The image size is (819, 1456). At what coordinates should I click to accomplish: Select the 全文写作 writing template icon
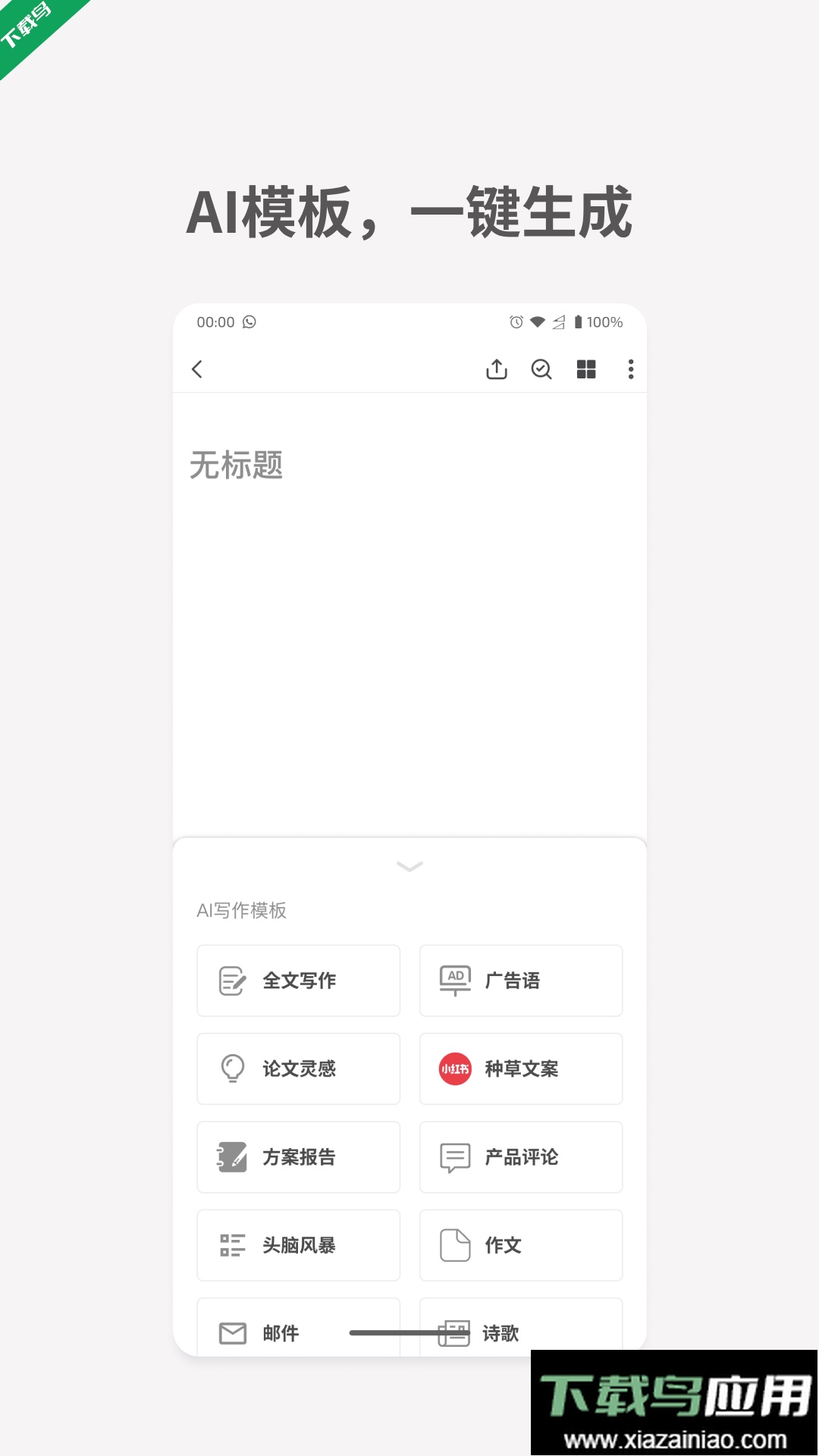tap(231, 981)
